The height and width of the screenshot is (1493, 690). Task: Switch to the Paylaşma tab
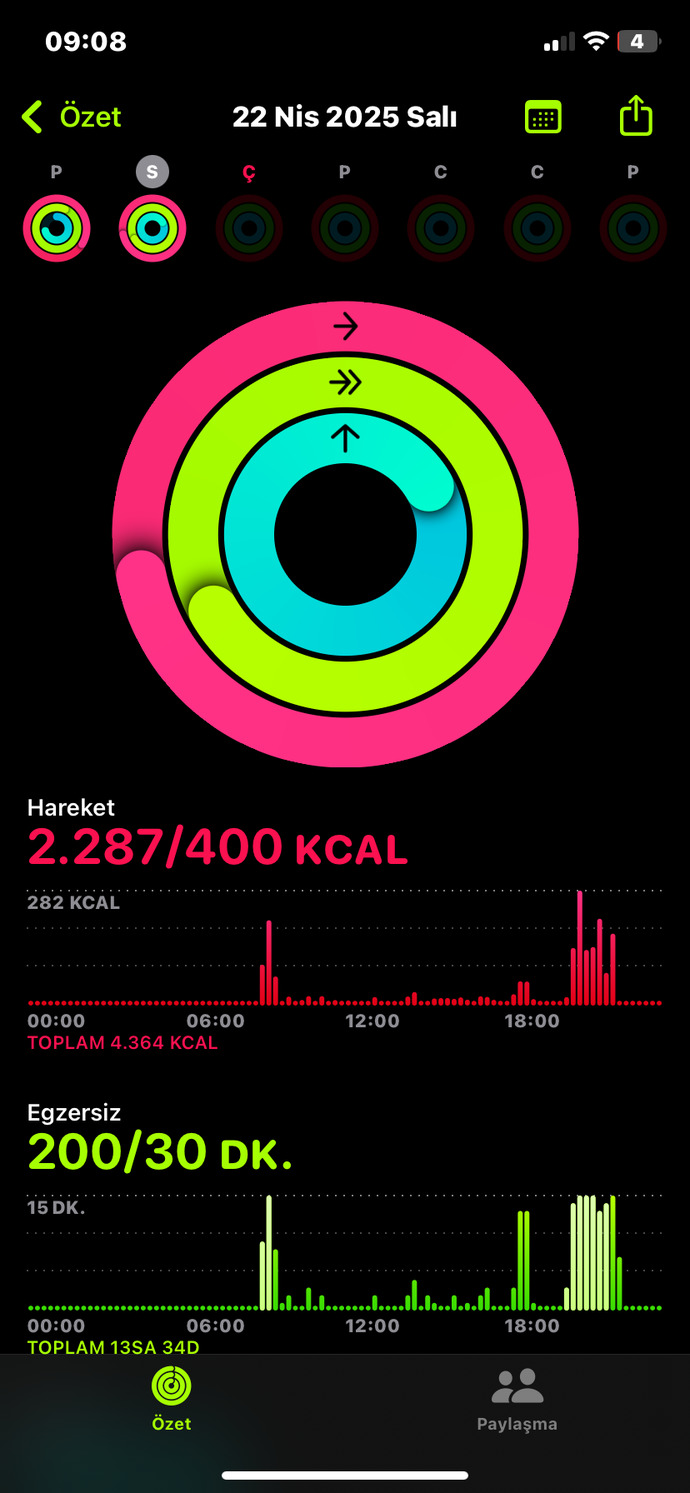tap(517, 1399)
